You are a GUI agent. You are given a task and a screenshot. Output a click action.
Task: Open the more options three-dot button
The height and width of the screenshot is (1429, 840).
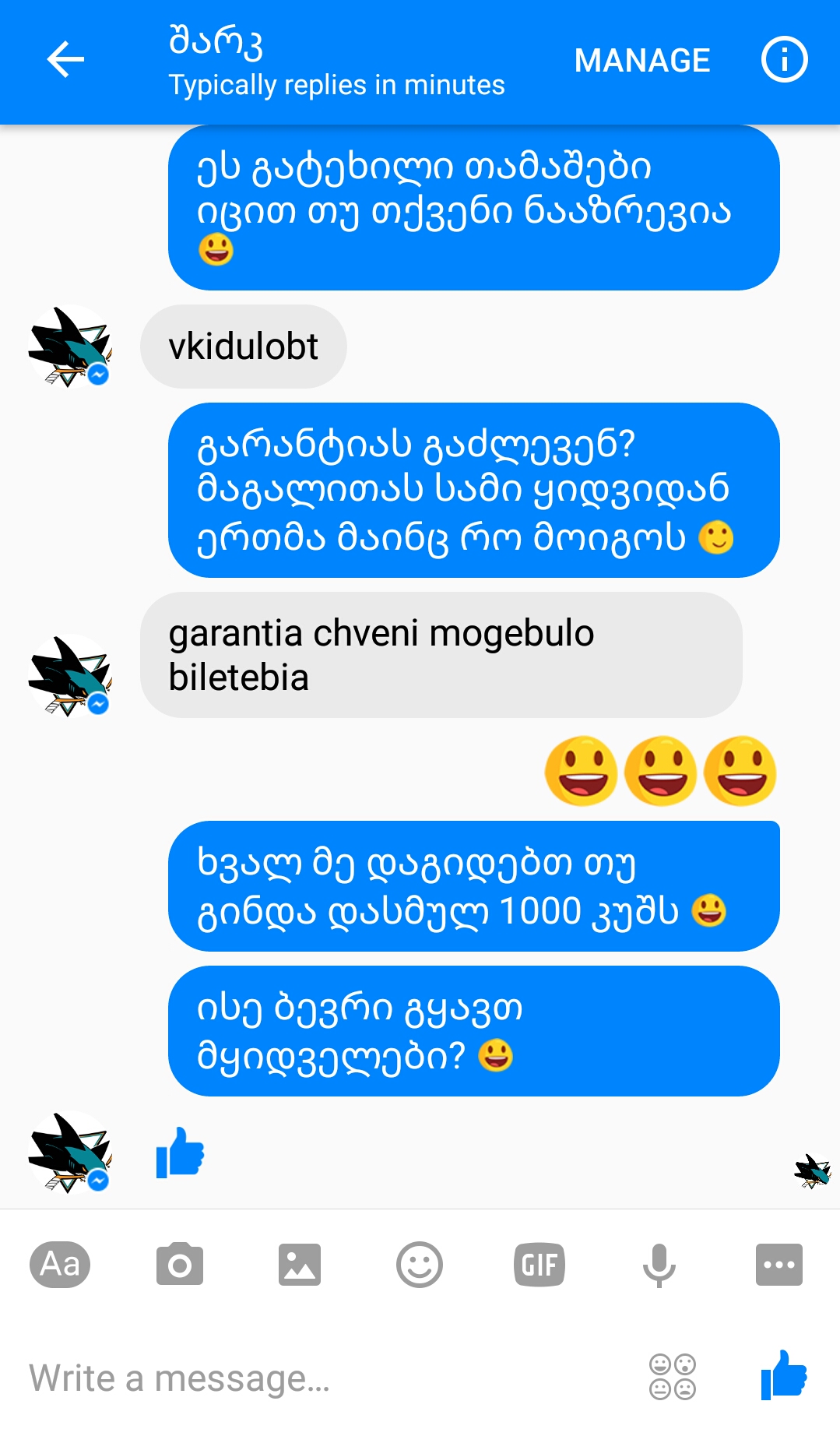click(778, 1265)
